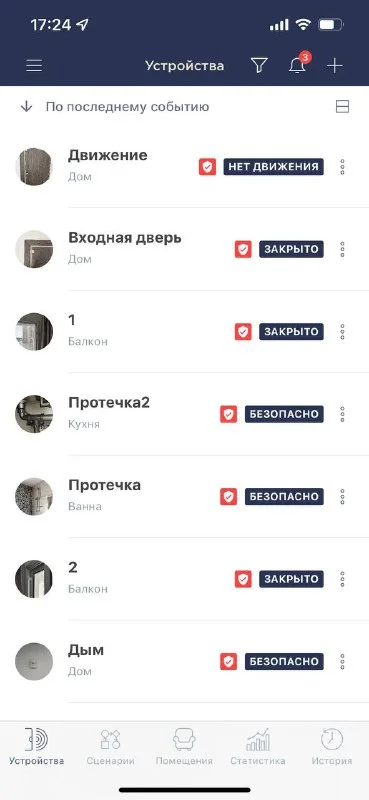
Task: Open options menu for Движение
Action: pyautogui.click(x=342, y=167)
